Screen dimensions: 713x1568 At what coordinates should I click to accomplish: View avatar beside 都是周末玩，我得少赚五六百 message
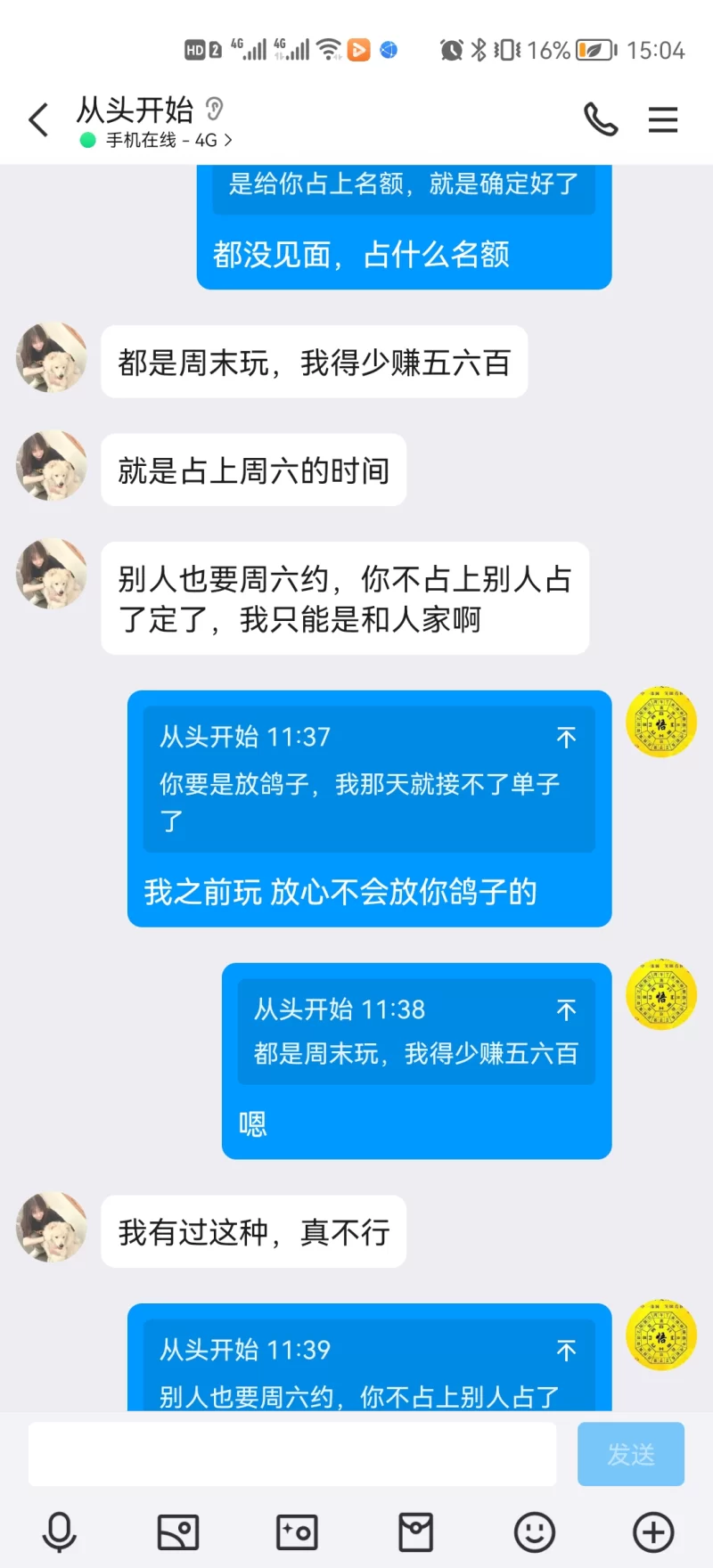52,358
